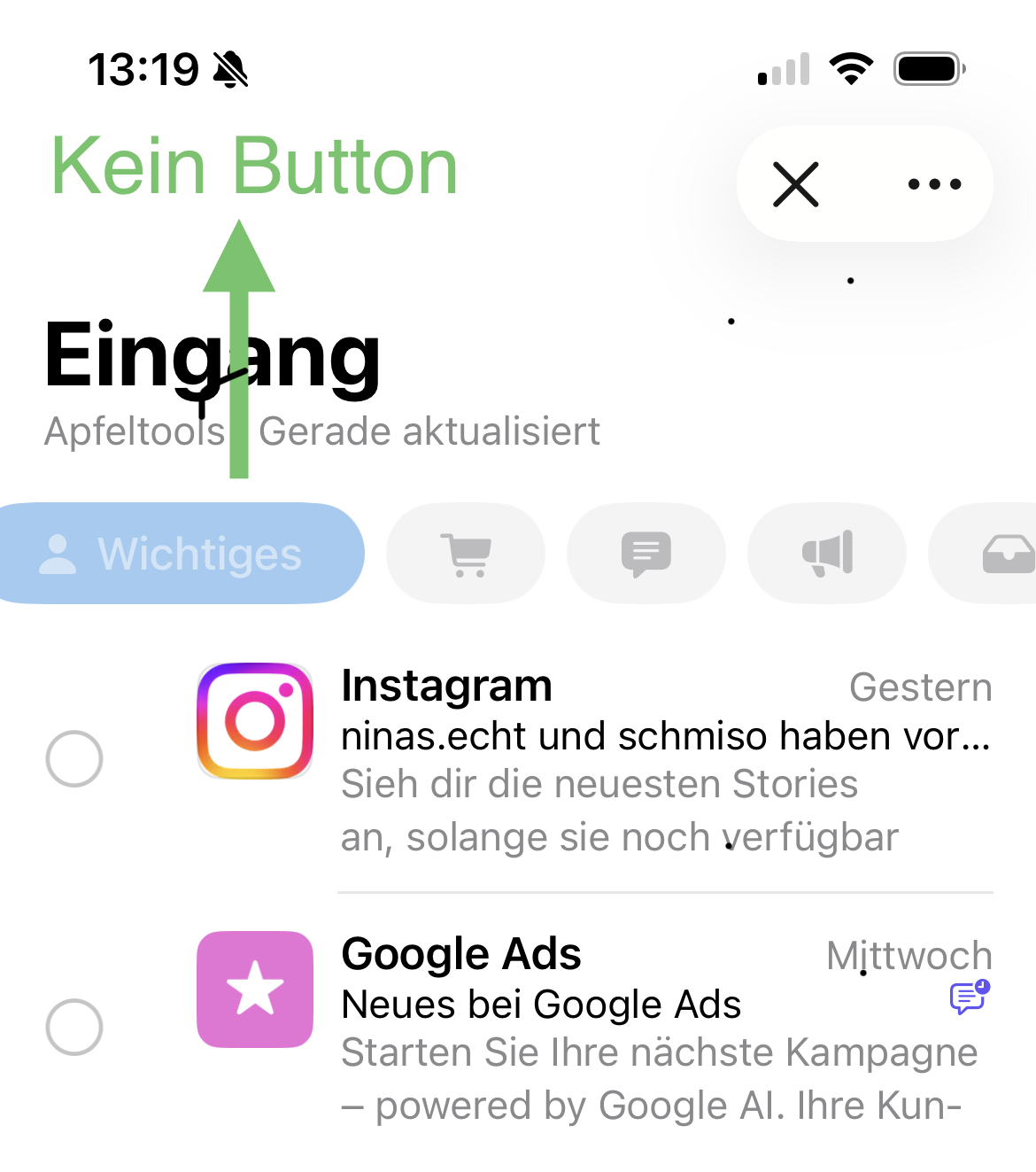Cancel selection mode with the X icon

(795, 184)
